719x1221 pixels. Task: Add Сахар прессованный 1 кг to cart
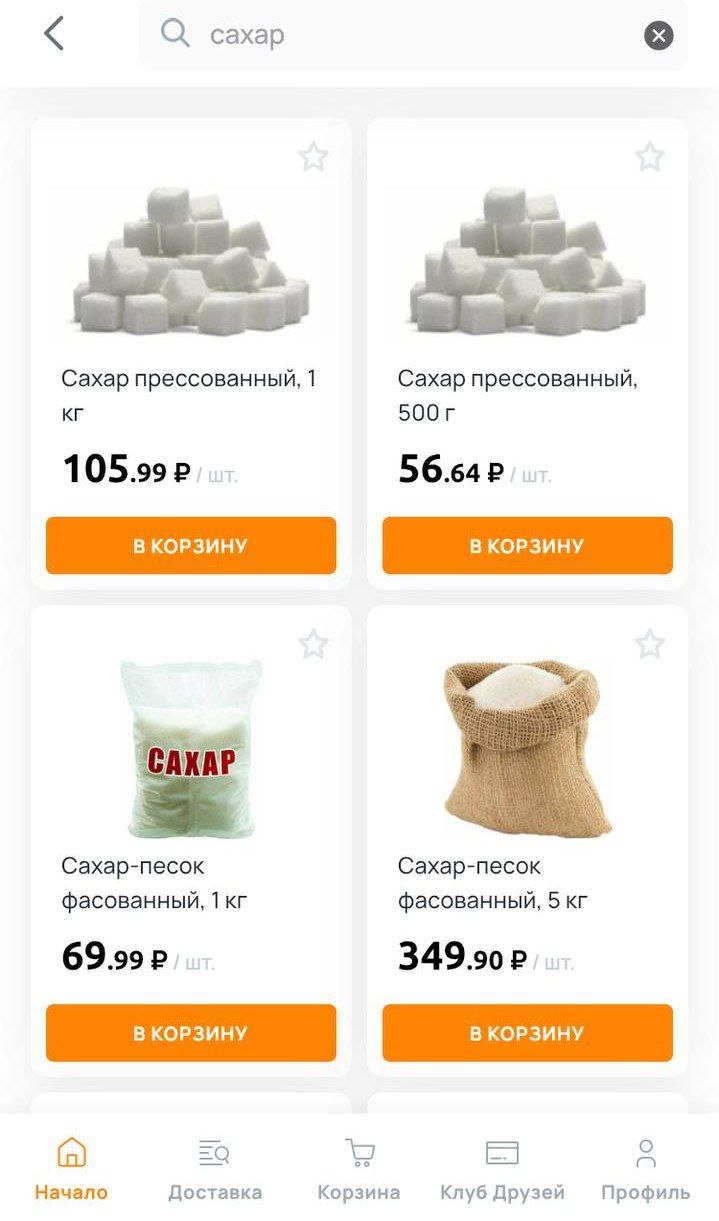[191, 546]
